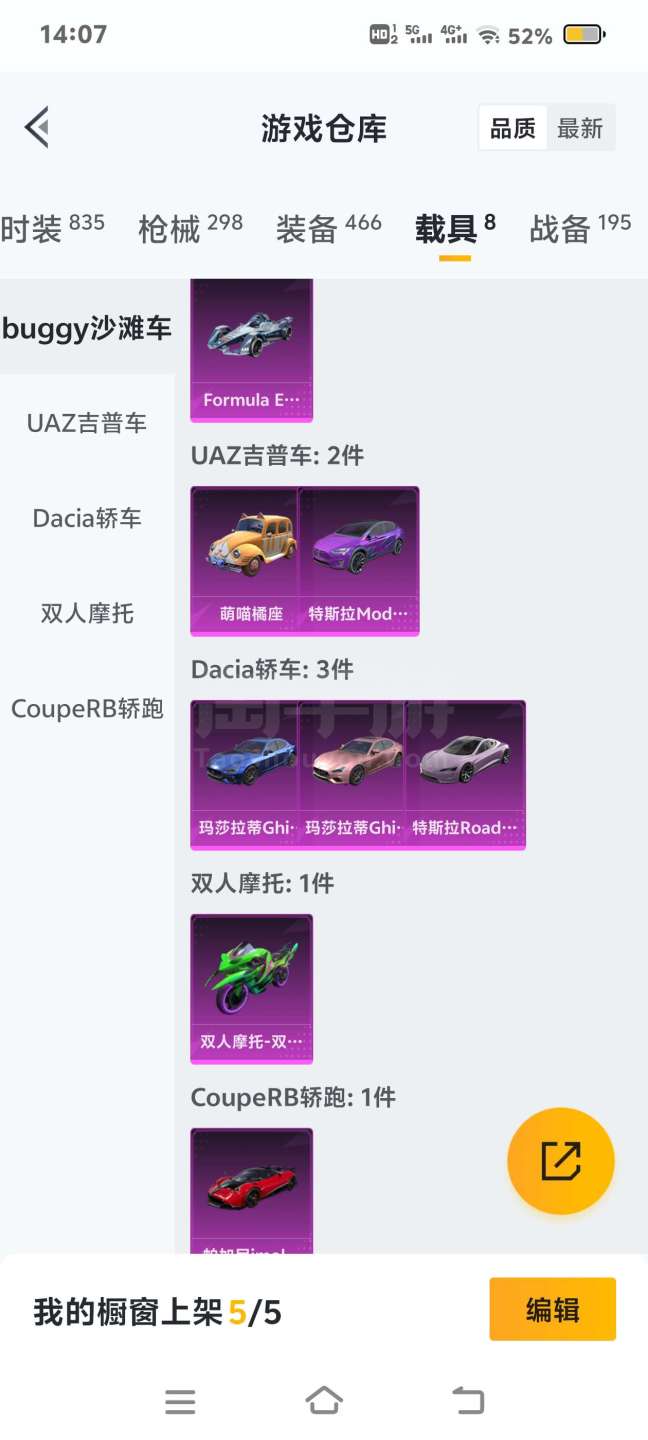Jump to UAZ吉普车 category in sidebar
The height and width of the screenshot is (1440, 648).
click(x=87, y=423)
